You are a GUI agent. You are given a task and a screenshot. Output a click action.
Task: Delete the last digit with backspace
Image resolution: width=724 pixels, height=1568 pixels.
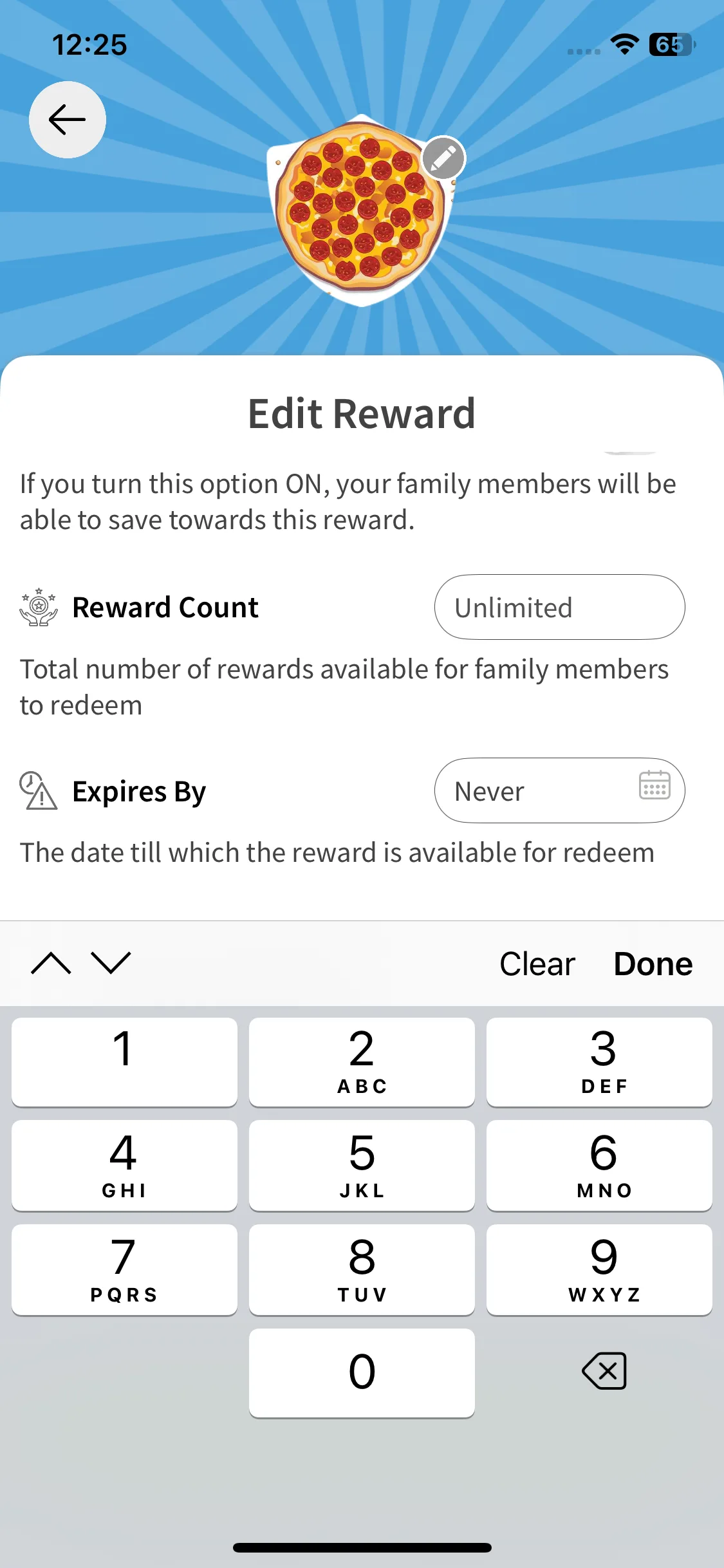(x=603, y=1371)
